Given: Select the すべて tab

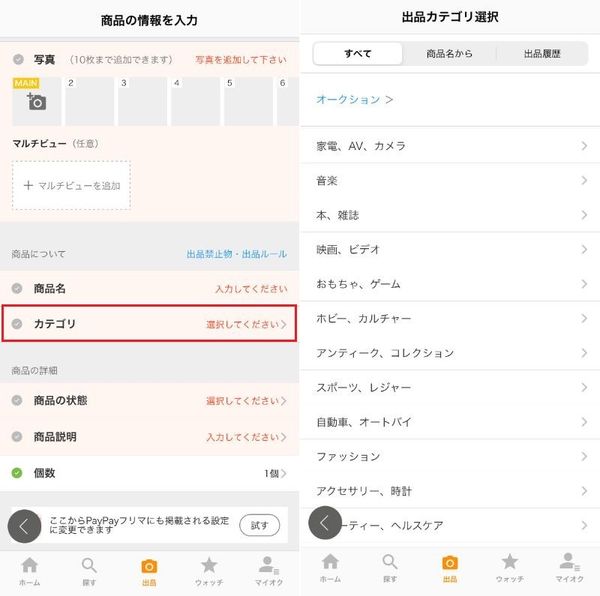Looking at the screenshot, I should (x=358, y=54).
